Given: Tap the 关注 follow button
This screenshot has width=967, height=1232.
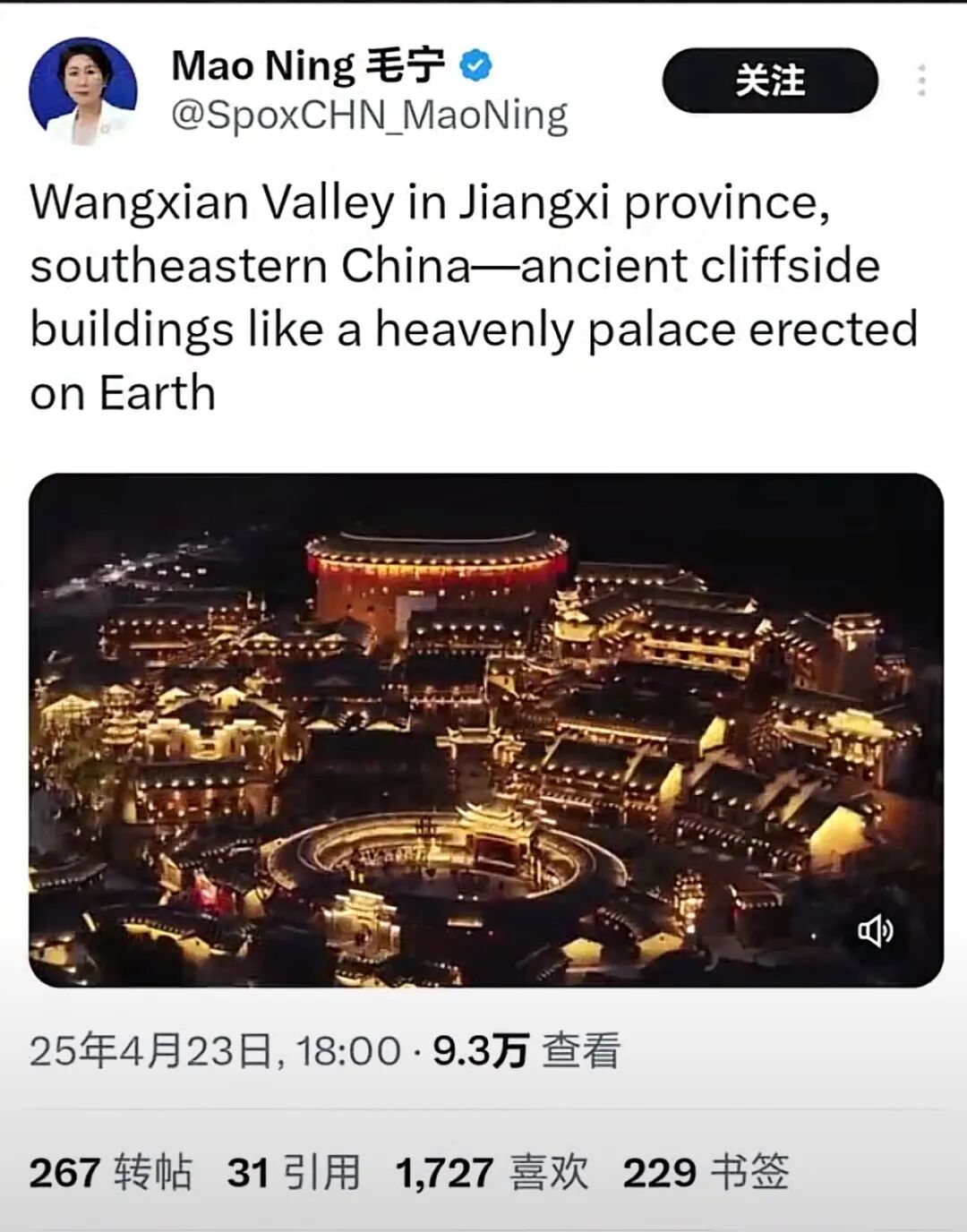Looking at the screenshot, I should (x=769, y=81).
